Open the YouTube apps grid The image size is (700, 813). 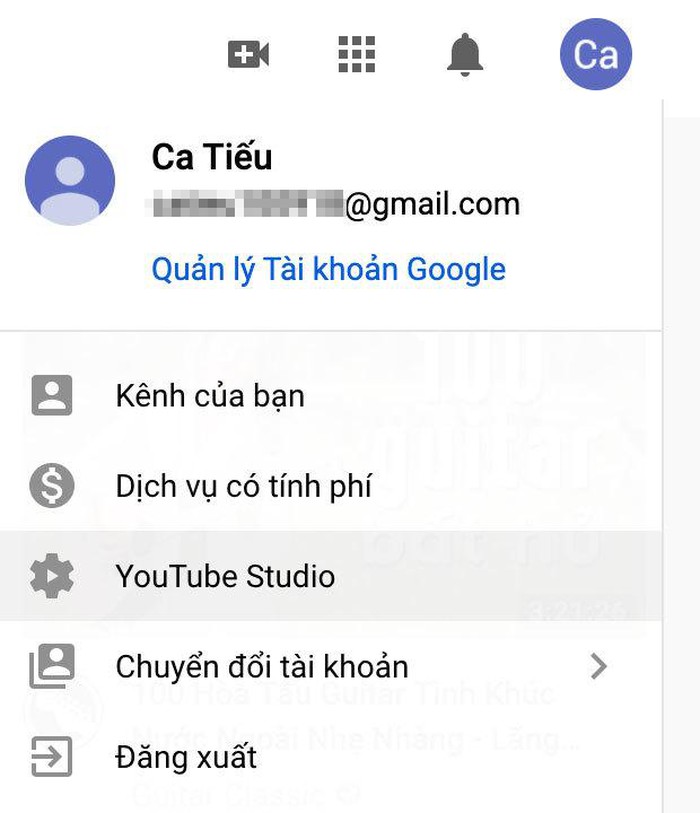click(356, 54)
